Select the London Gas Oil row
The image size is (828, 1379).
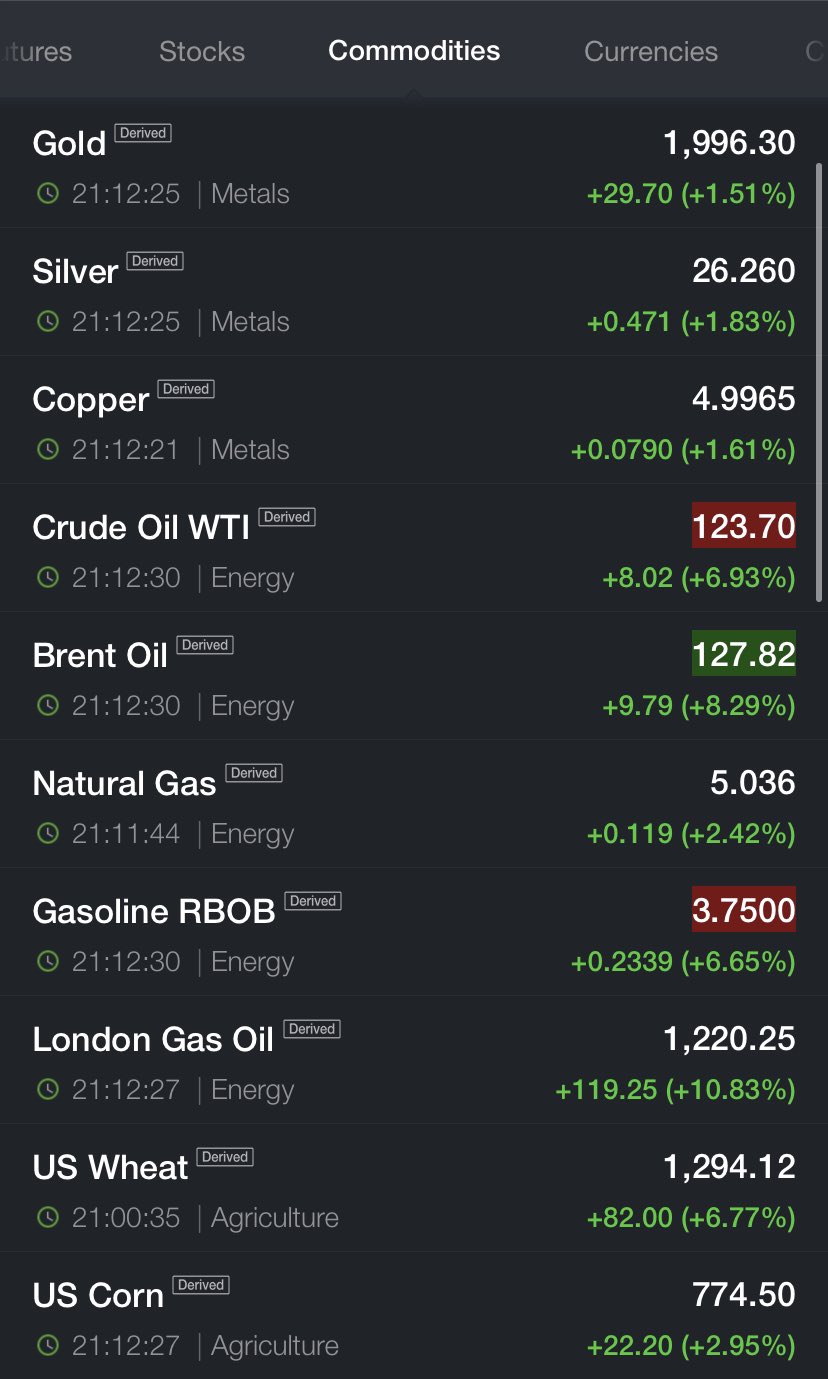[x=153, y=1040]
